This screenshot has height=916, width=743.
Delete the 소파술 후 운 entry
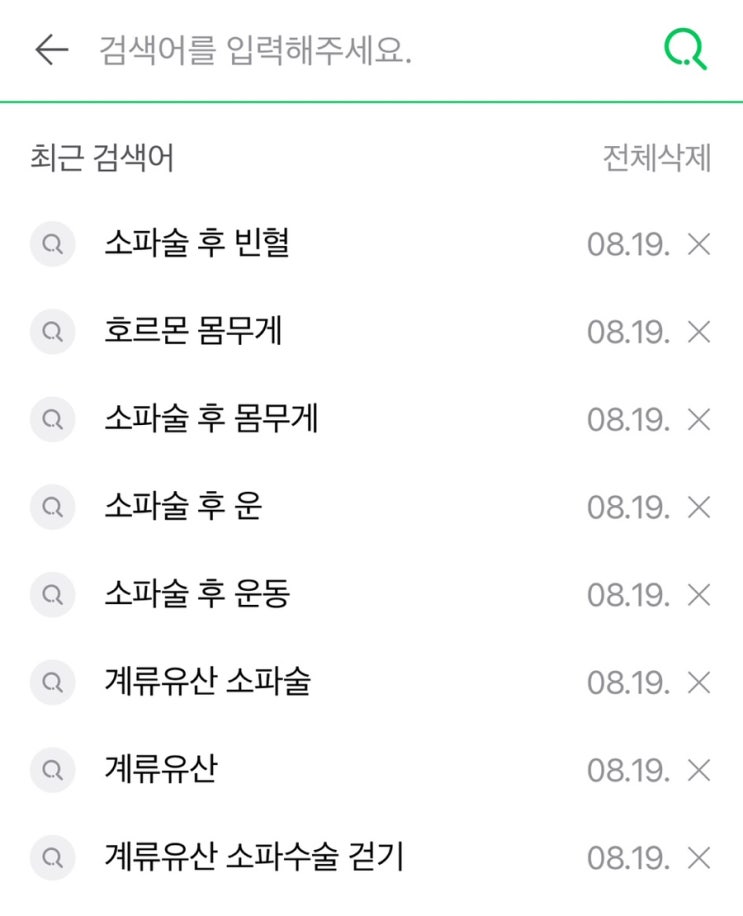(x=699, y=507)
